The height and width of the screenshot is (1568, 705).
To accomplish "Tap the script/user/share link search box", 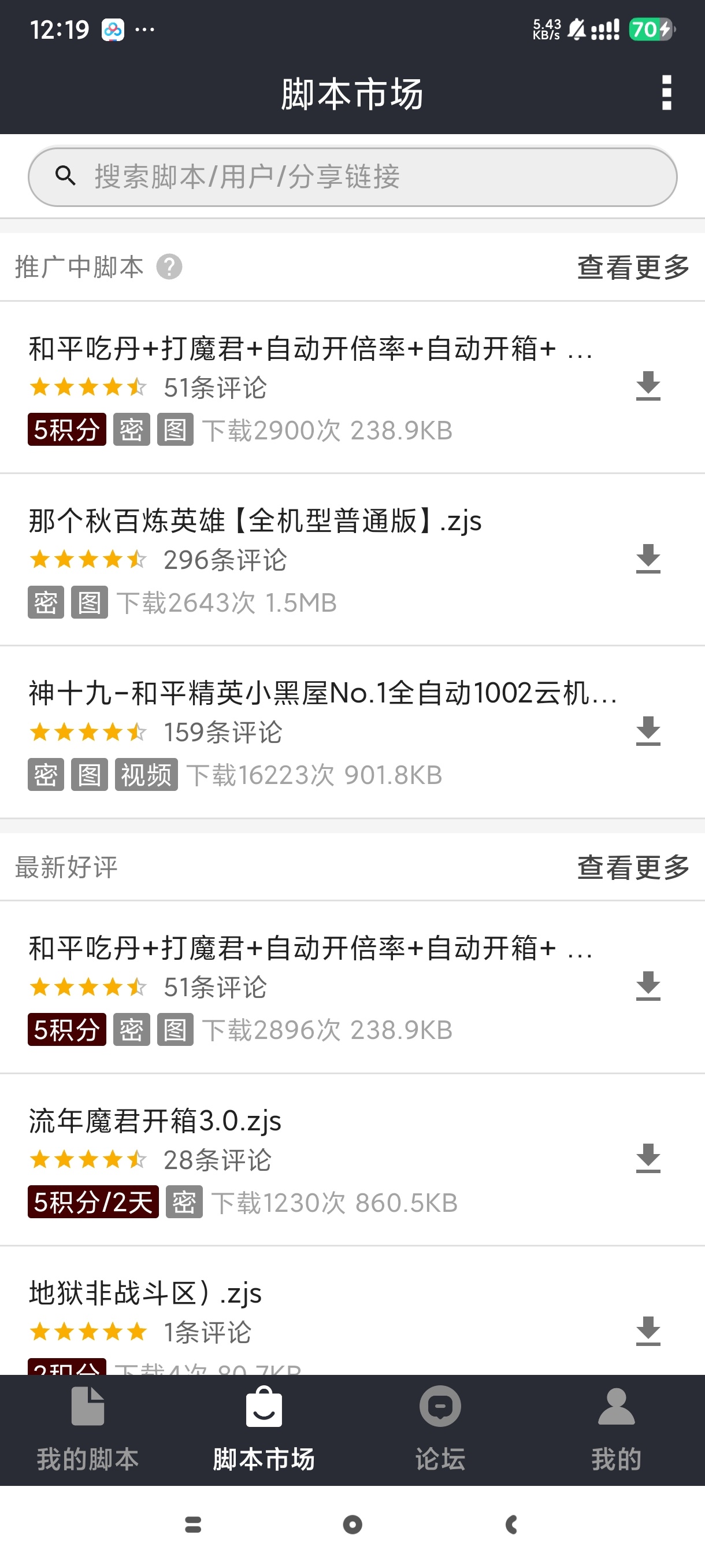I will (x=352, y=176).
